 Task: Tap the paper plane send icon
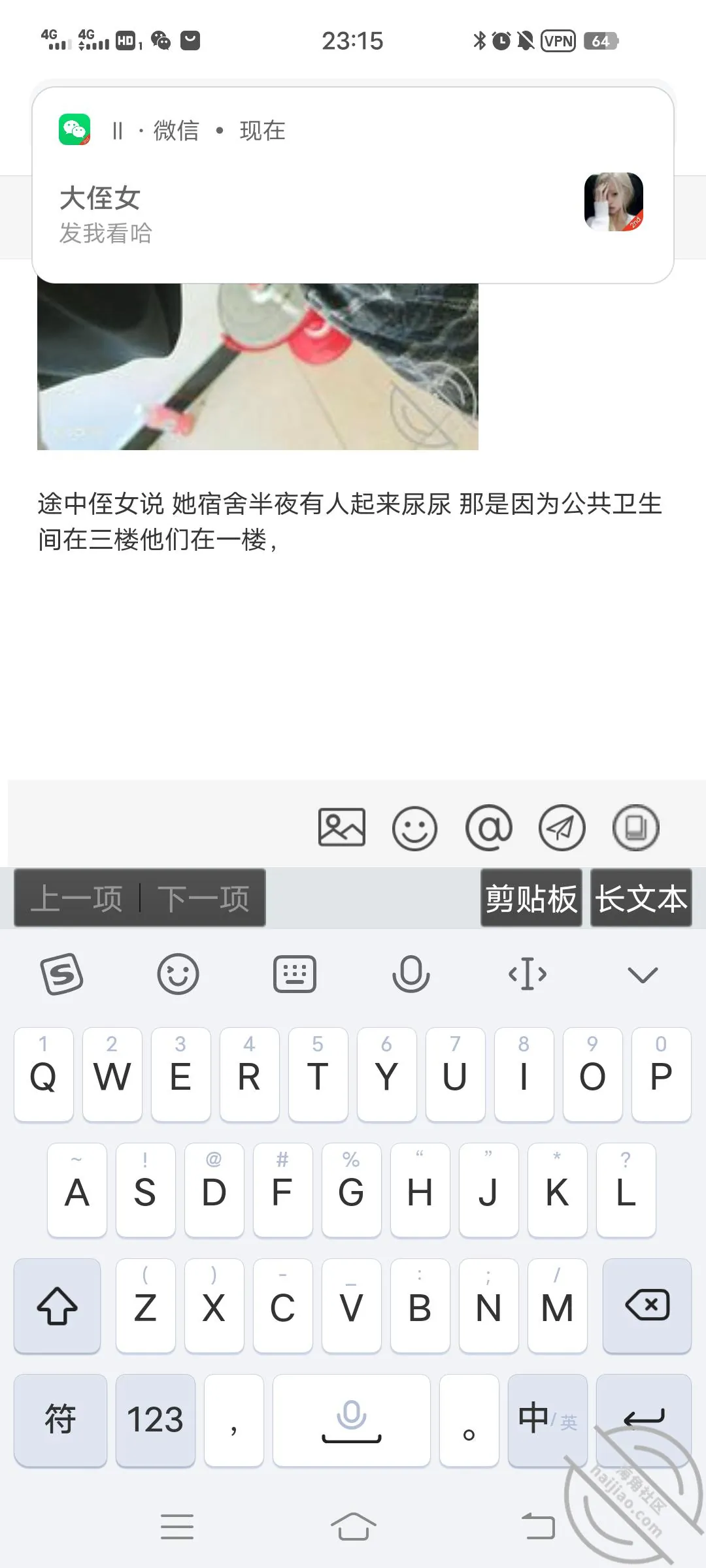[x=562, y=828]
